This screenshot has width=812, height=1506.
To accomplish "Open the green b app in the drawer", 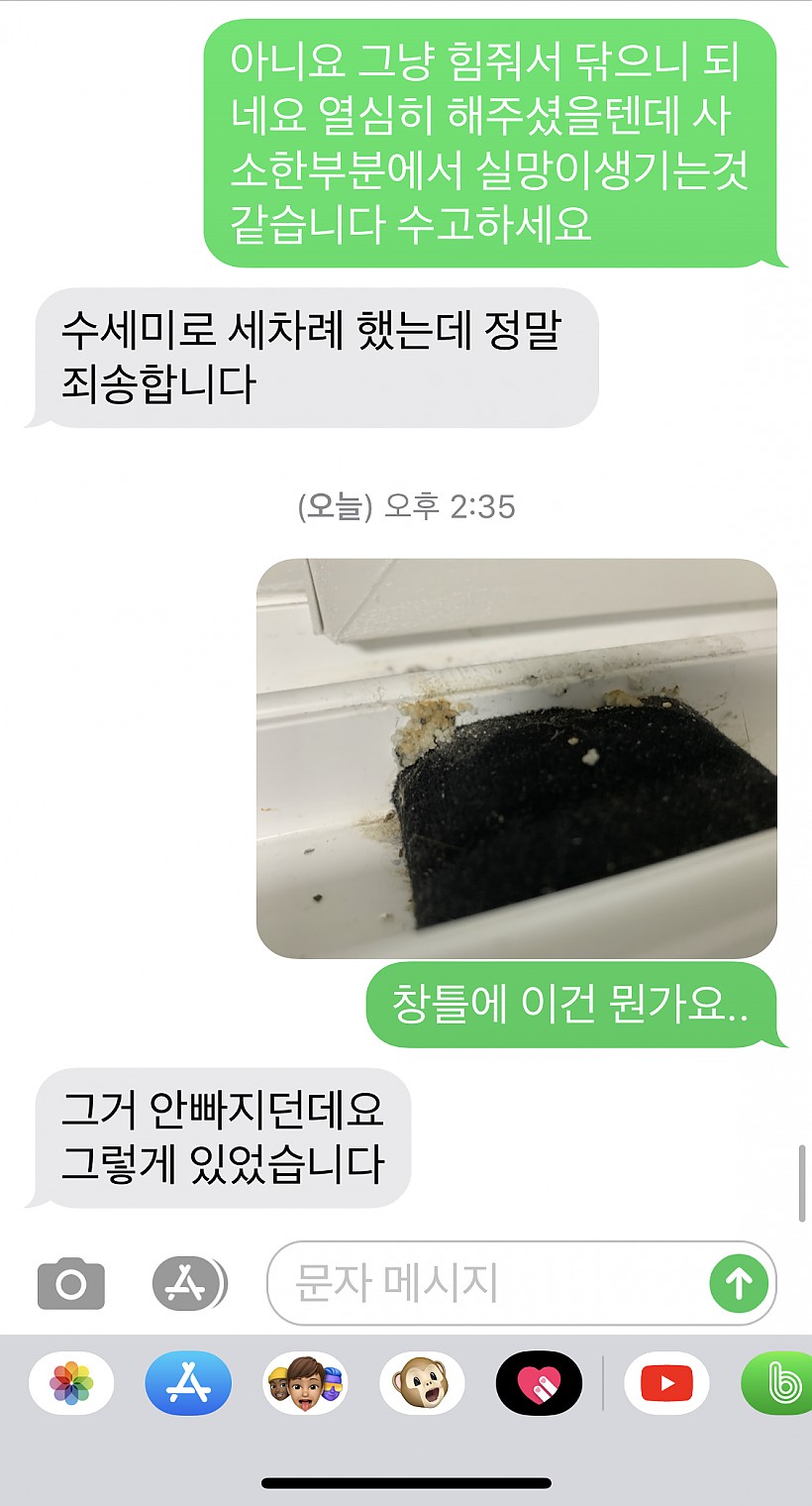I will [x=780, y=1383].
